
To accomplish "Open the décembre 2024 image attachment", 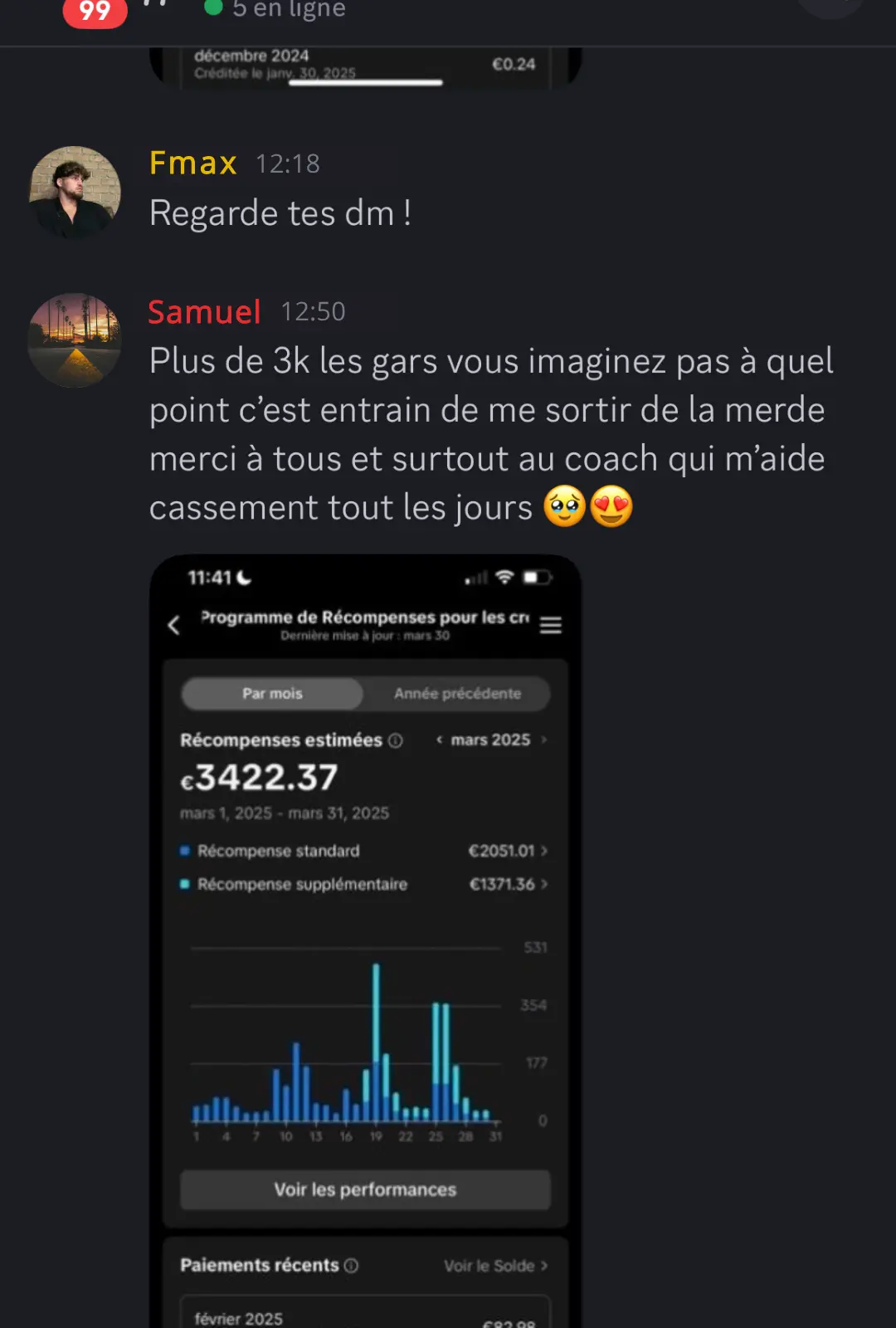I will [365, 66].
